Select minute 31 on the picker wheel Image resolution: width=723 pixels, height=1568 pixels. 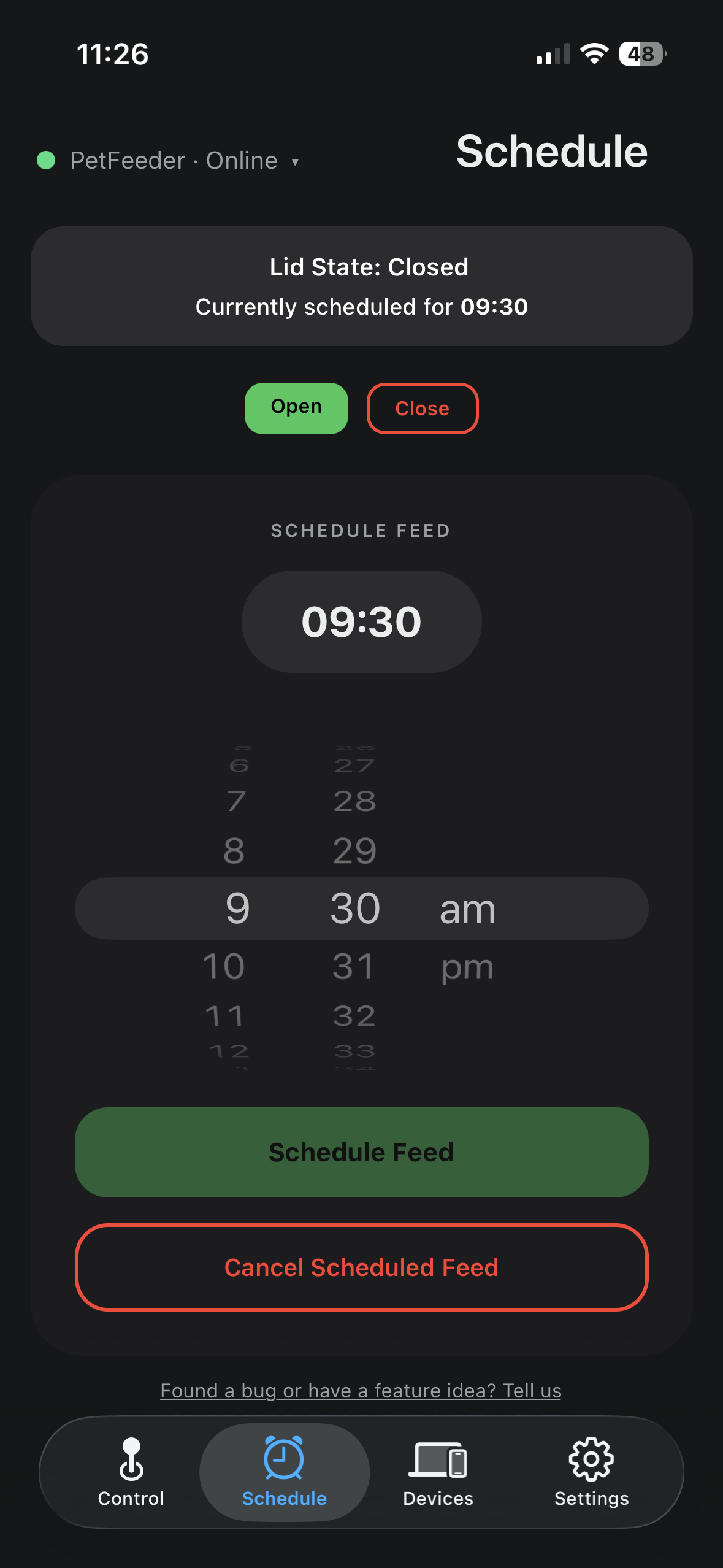point(354,966)
